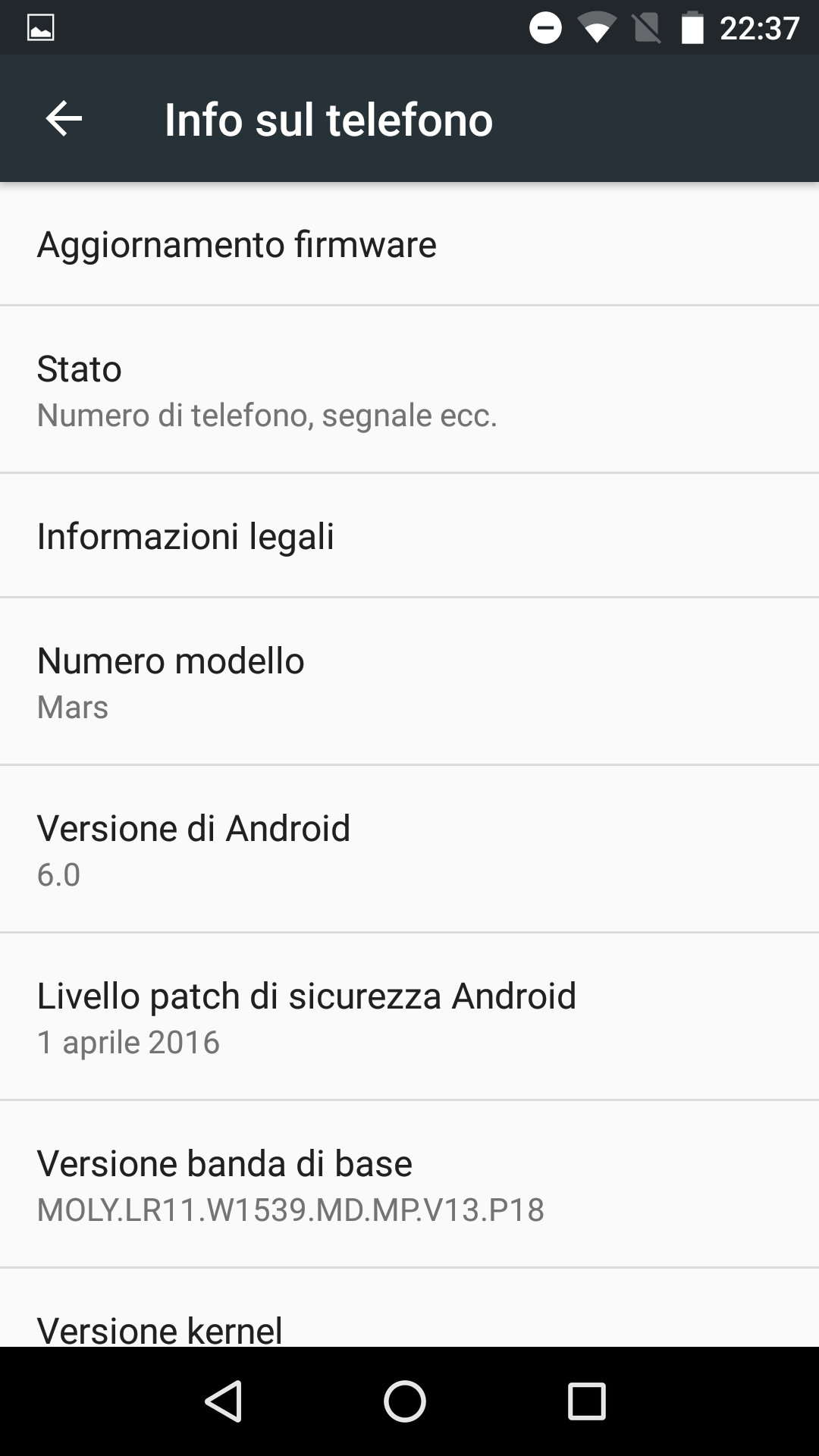The height and width of the screenshot is (1456, 819).
Task: Go back using the app bar arrow
Action: coord(64,119)
